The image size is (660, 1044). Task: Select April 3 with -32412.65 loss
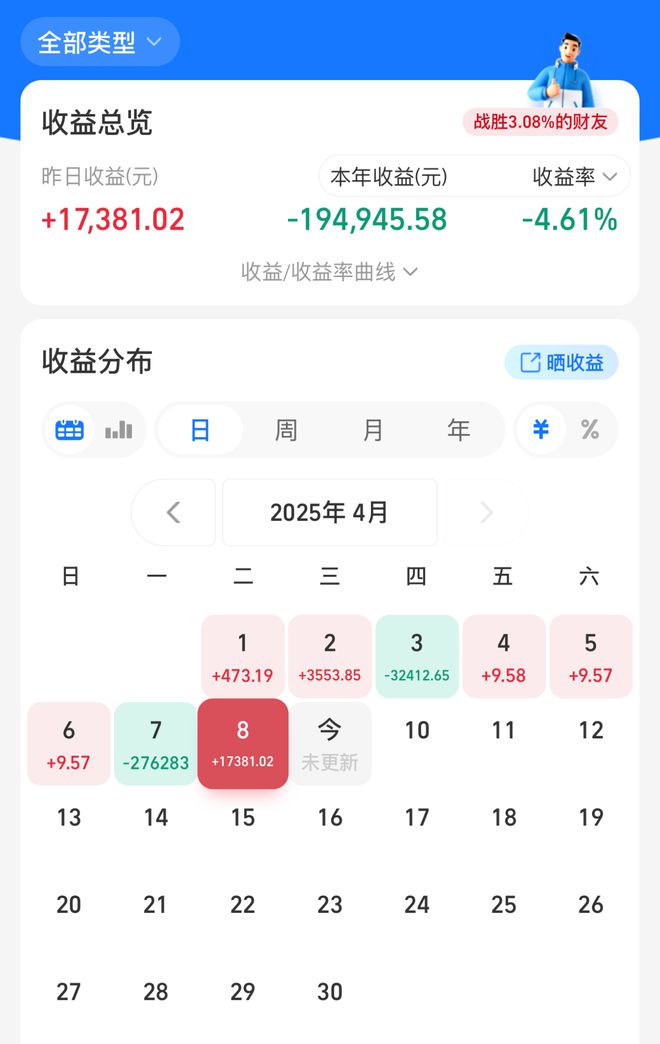point(417,656)
